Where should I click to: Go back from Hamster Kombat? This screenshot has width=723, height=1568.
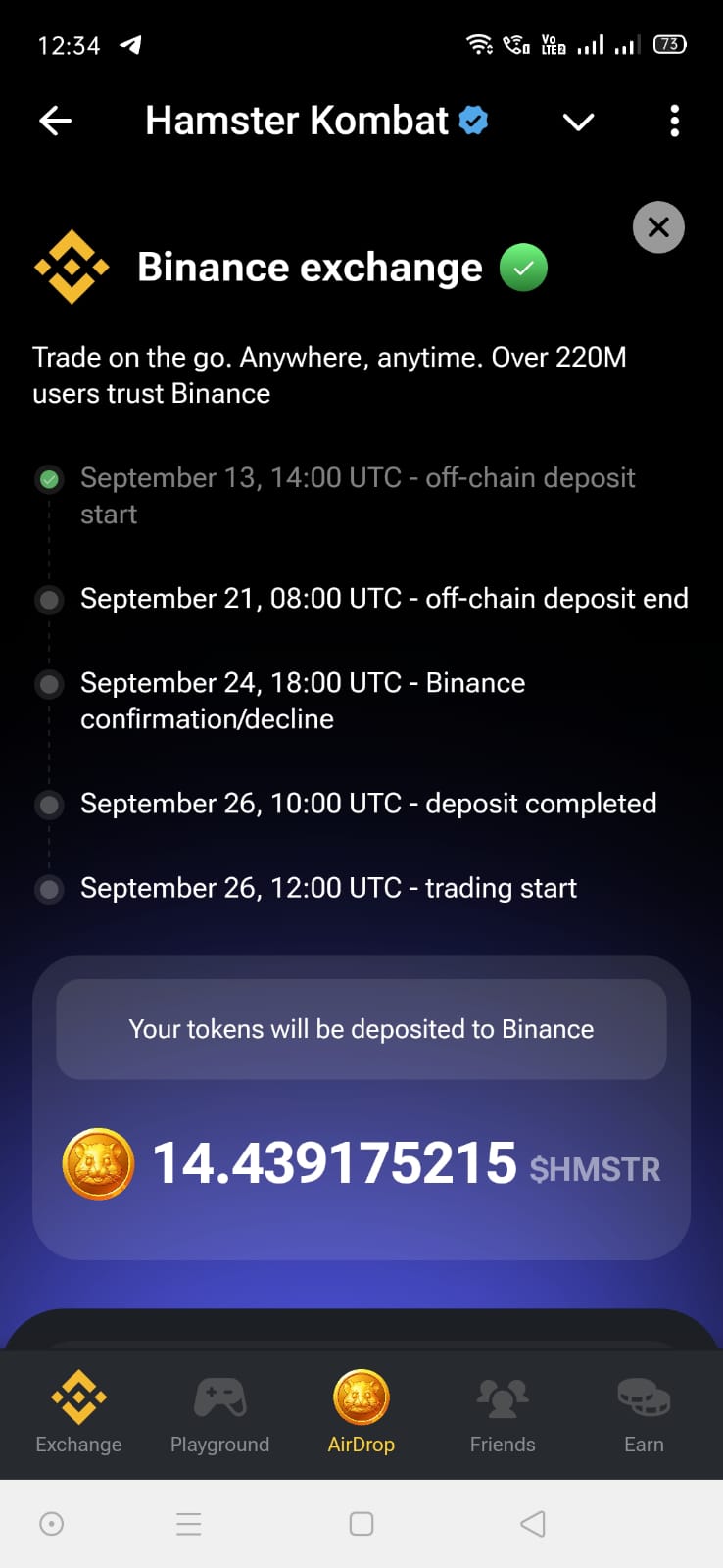(x=56, y=121)
